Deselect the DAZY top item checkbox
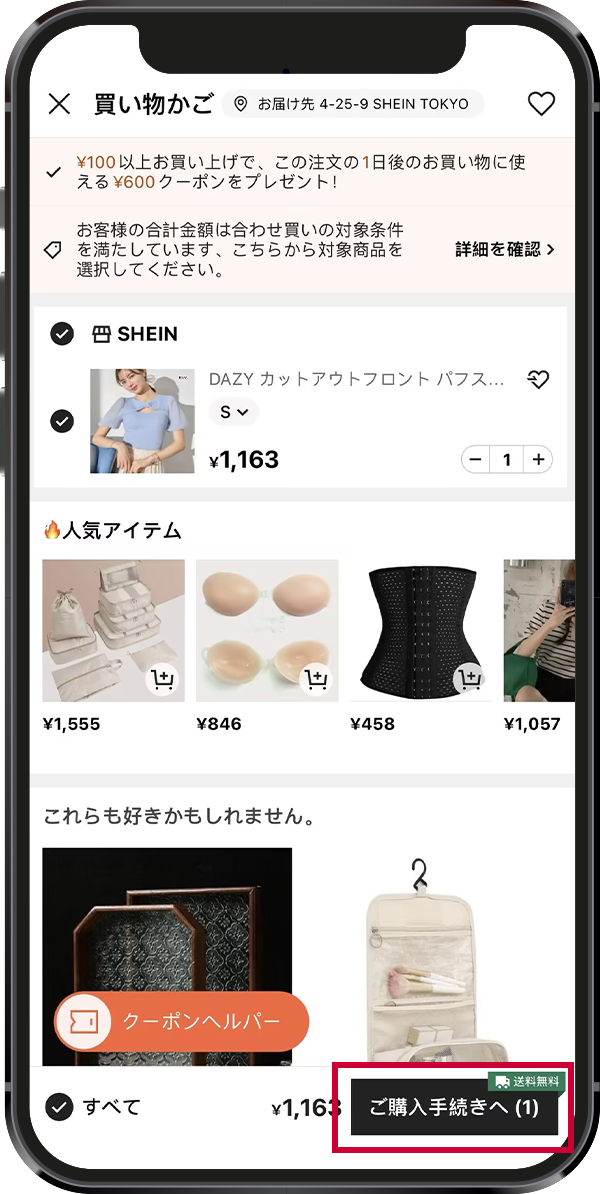 (x=62, y=421)
